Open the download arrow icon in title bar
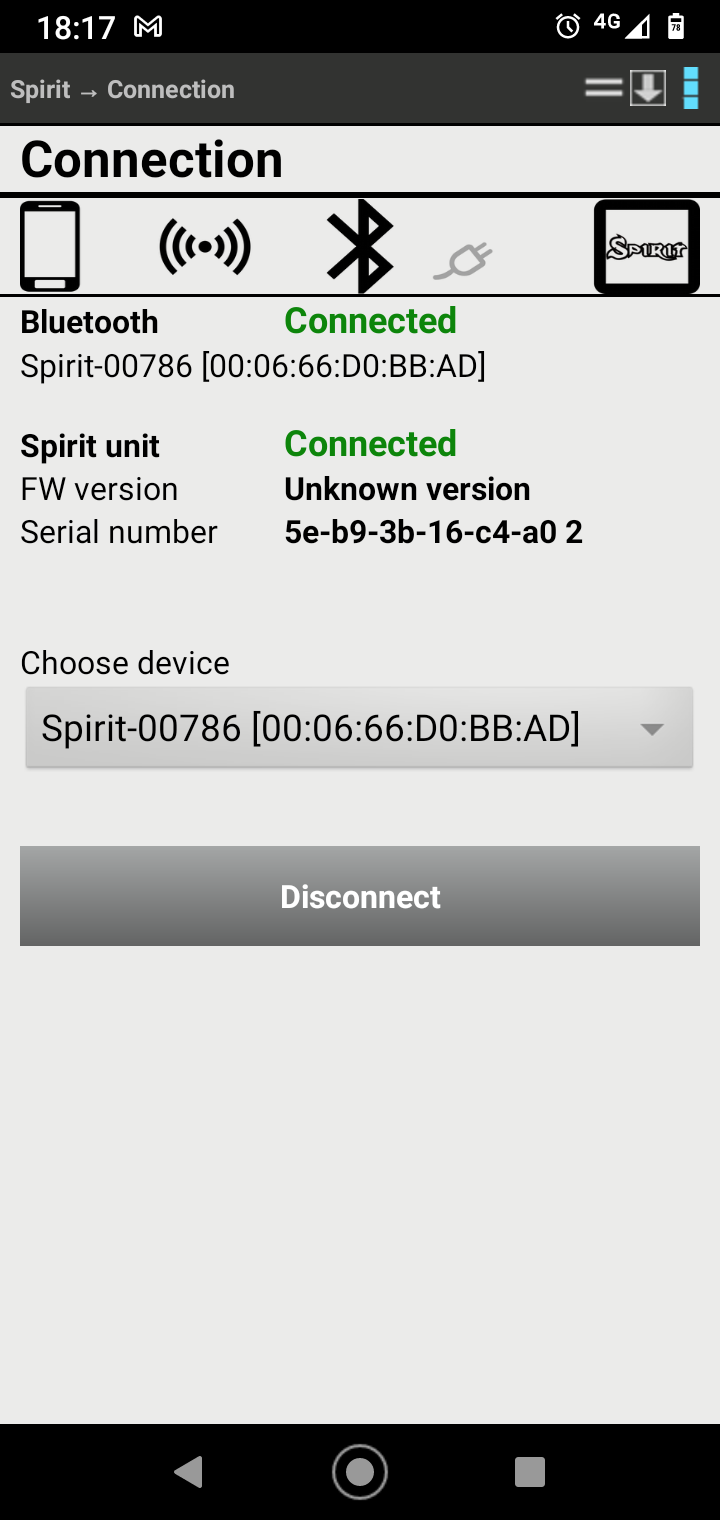This screenshot has height=1520, width=720. [x=648, y=89]
